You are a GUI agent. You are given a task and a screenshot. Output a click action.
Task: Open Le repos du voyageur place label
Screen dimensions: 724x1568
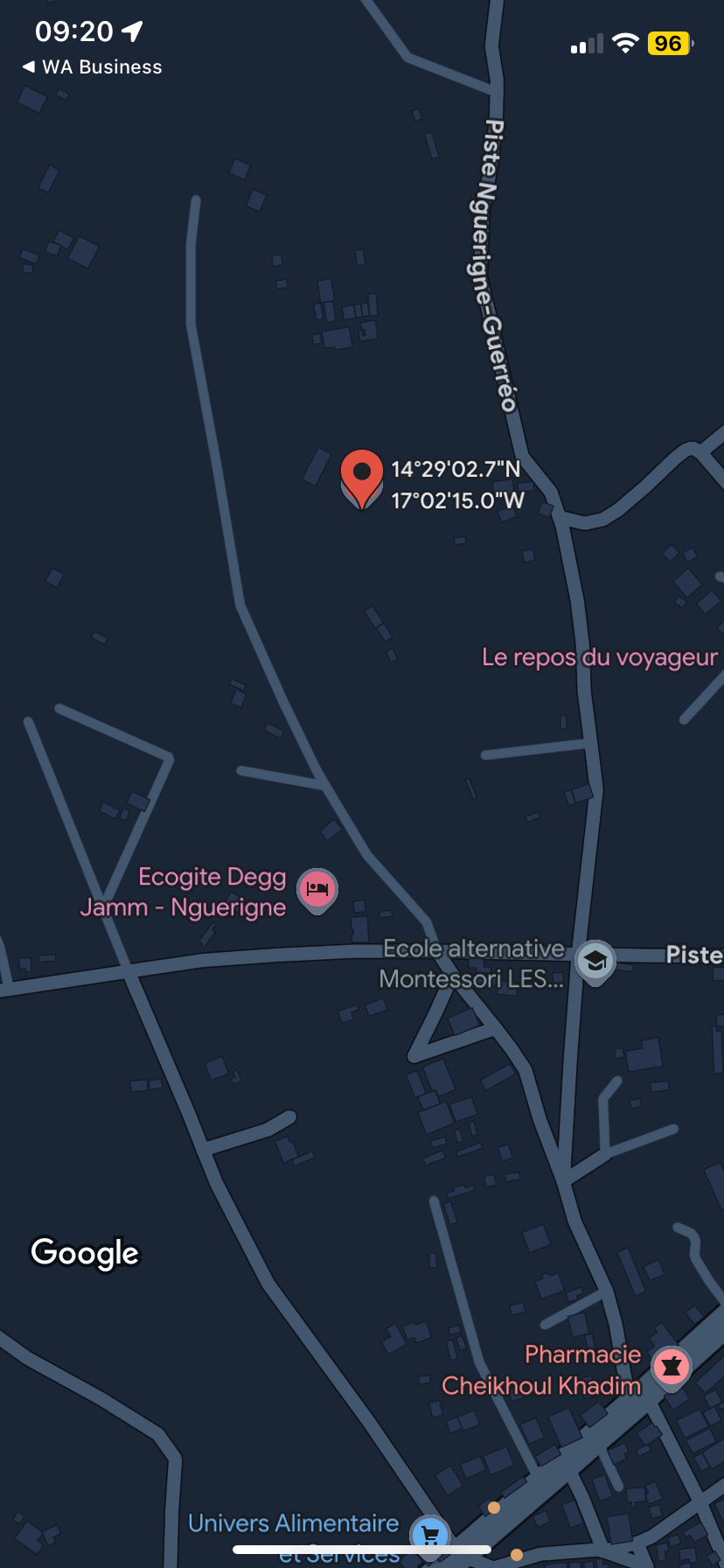(600, 657)
